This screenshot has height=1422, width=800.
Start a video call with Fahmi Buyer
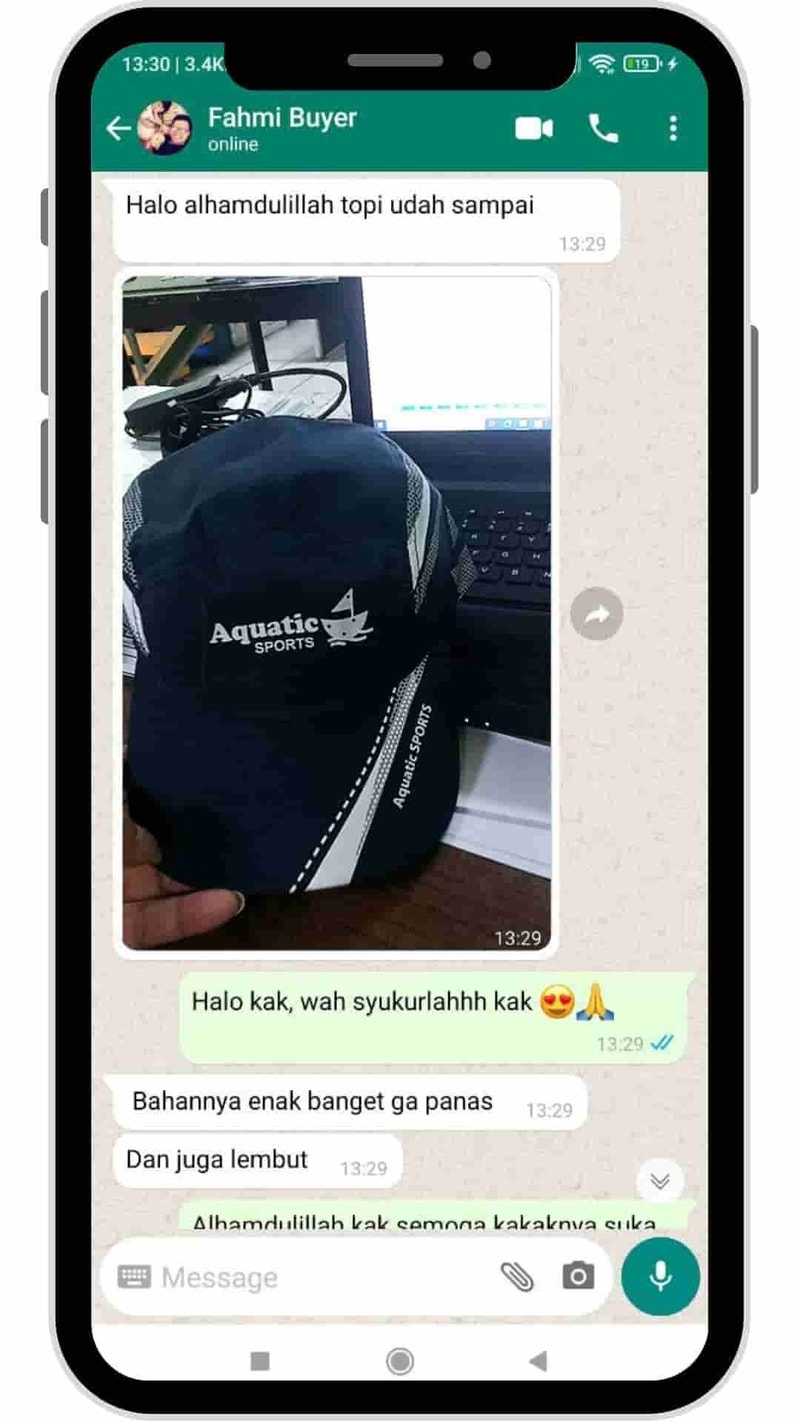point(534,128)
